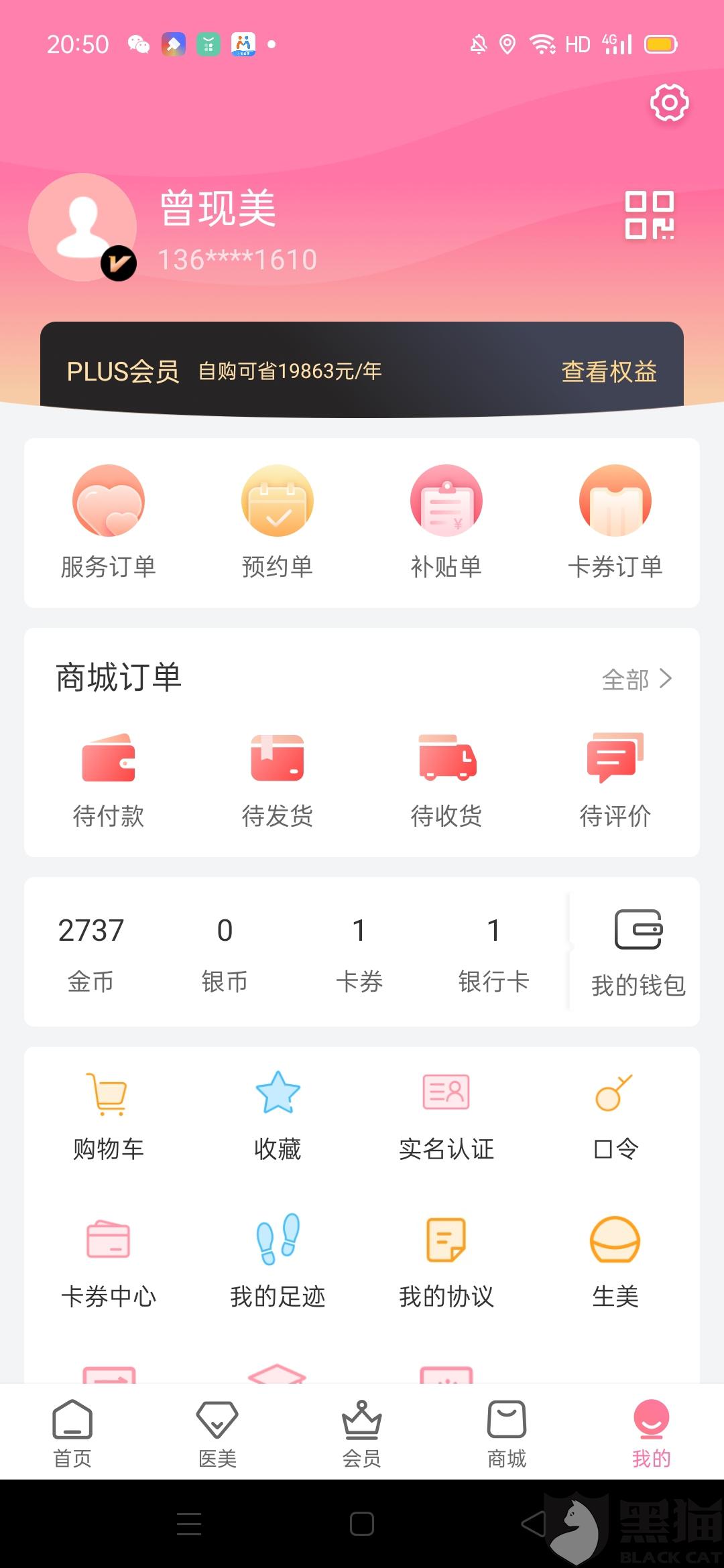Open my QR code icon

point(649,215)
